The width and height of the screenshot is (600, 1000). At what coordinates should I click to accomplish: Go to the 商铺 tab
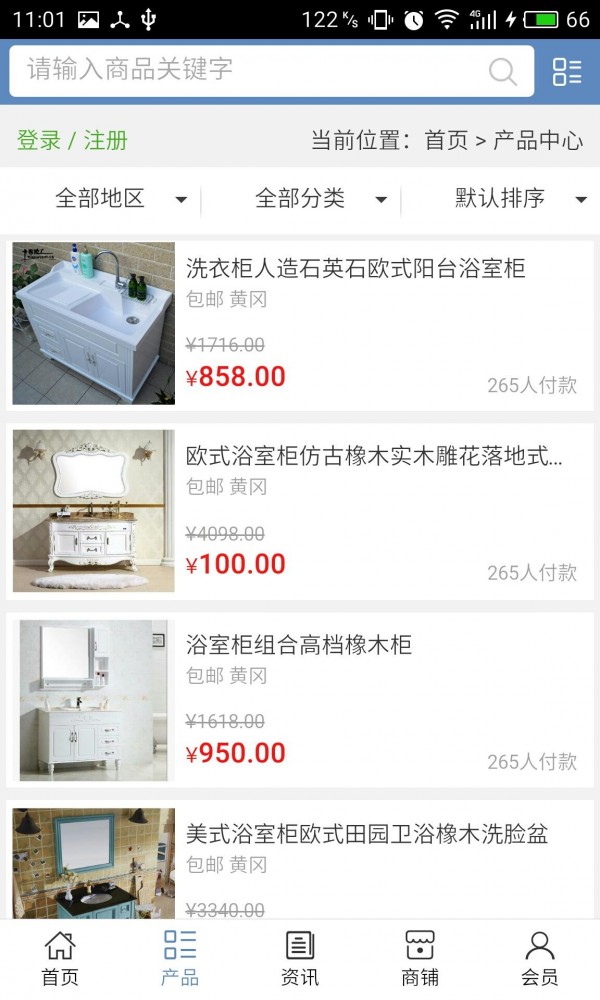point(420,958)
